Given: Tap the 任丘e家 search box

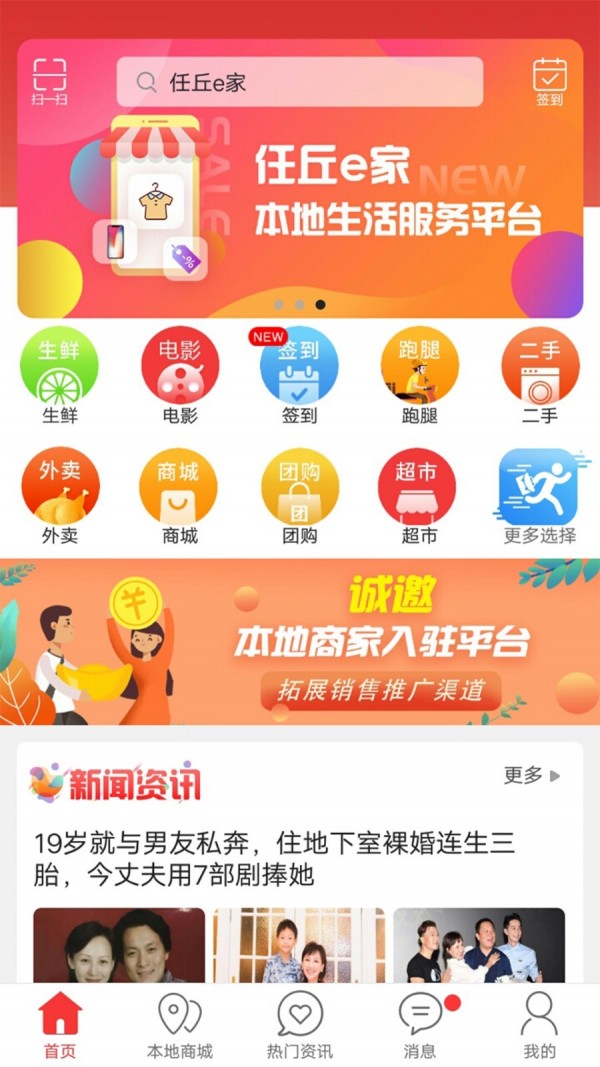Looking at the screenshot, I should (x=300, y=82).
